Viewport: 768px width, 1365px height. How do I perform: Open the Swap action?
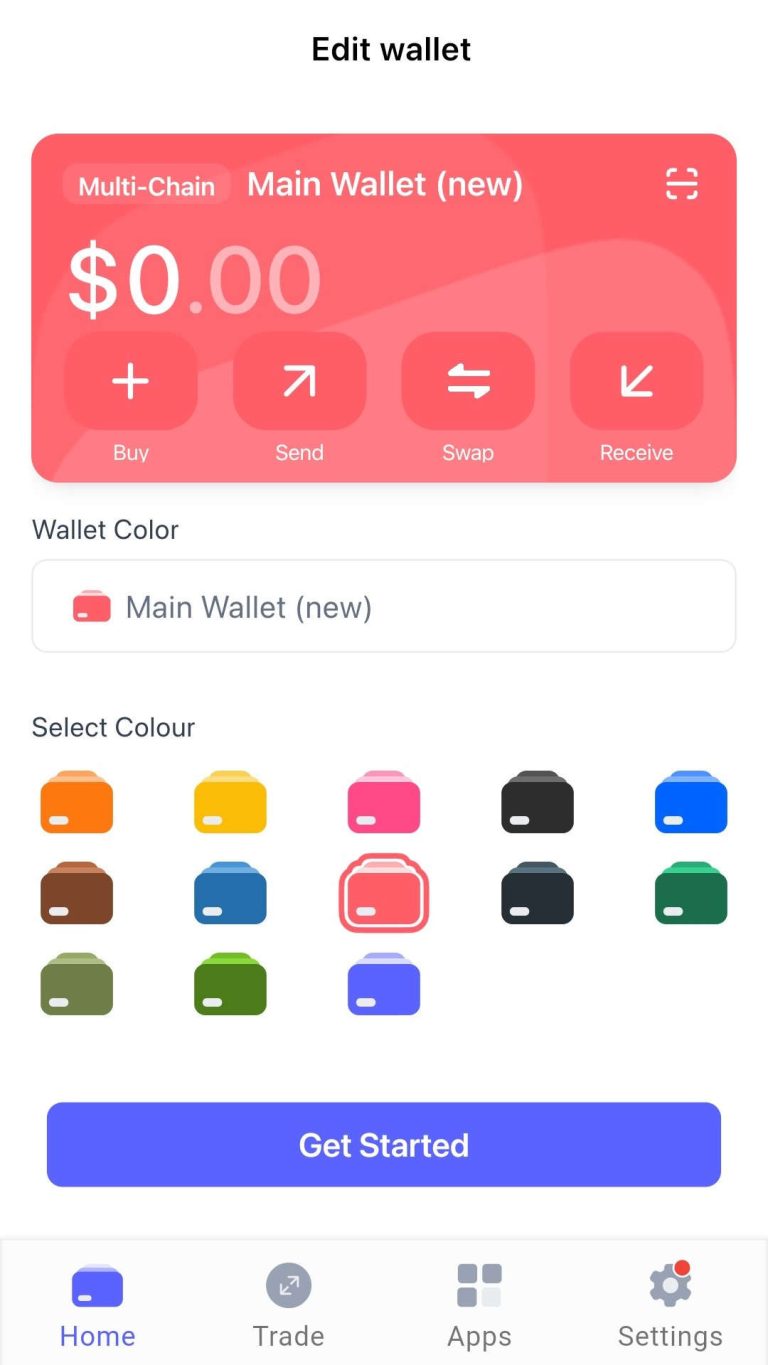click(468, 382)
